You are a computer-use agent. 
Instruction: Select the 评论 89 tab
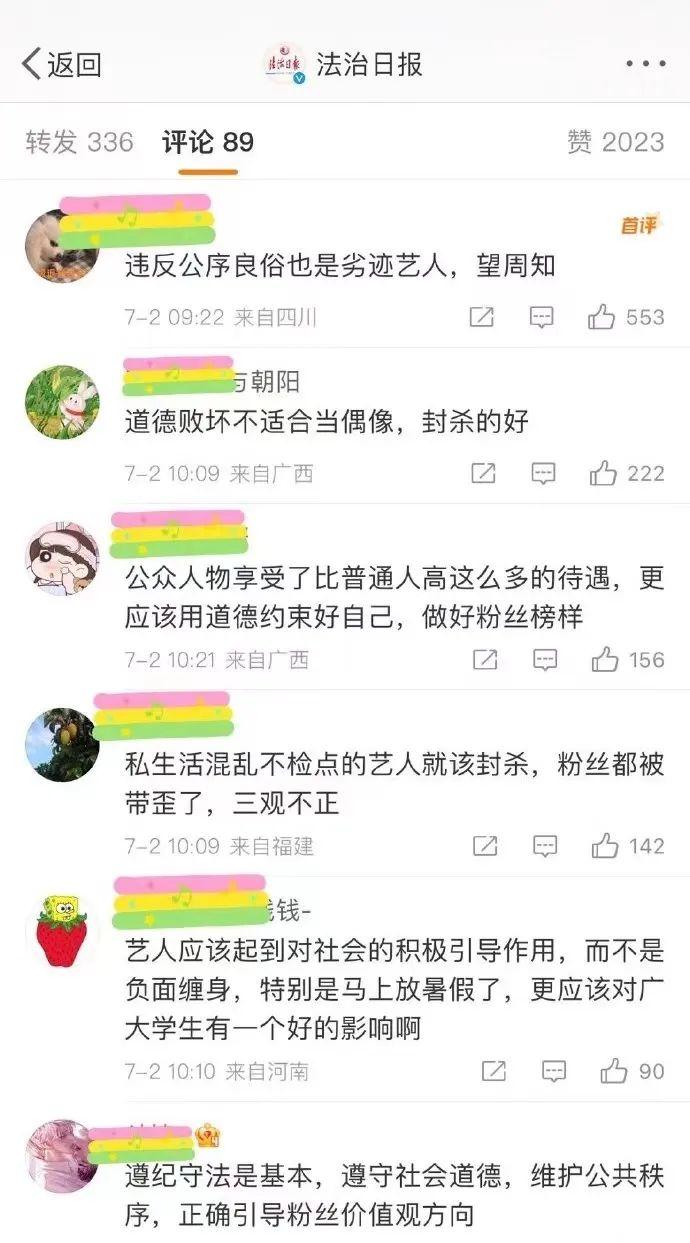pyautogui.click(x=208, y=142)
